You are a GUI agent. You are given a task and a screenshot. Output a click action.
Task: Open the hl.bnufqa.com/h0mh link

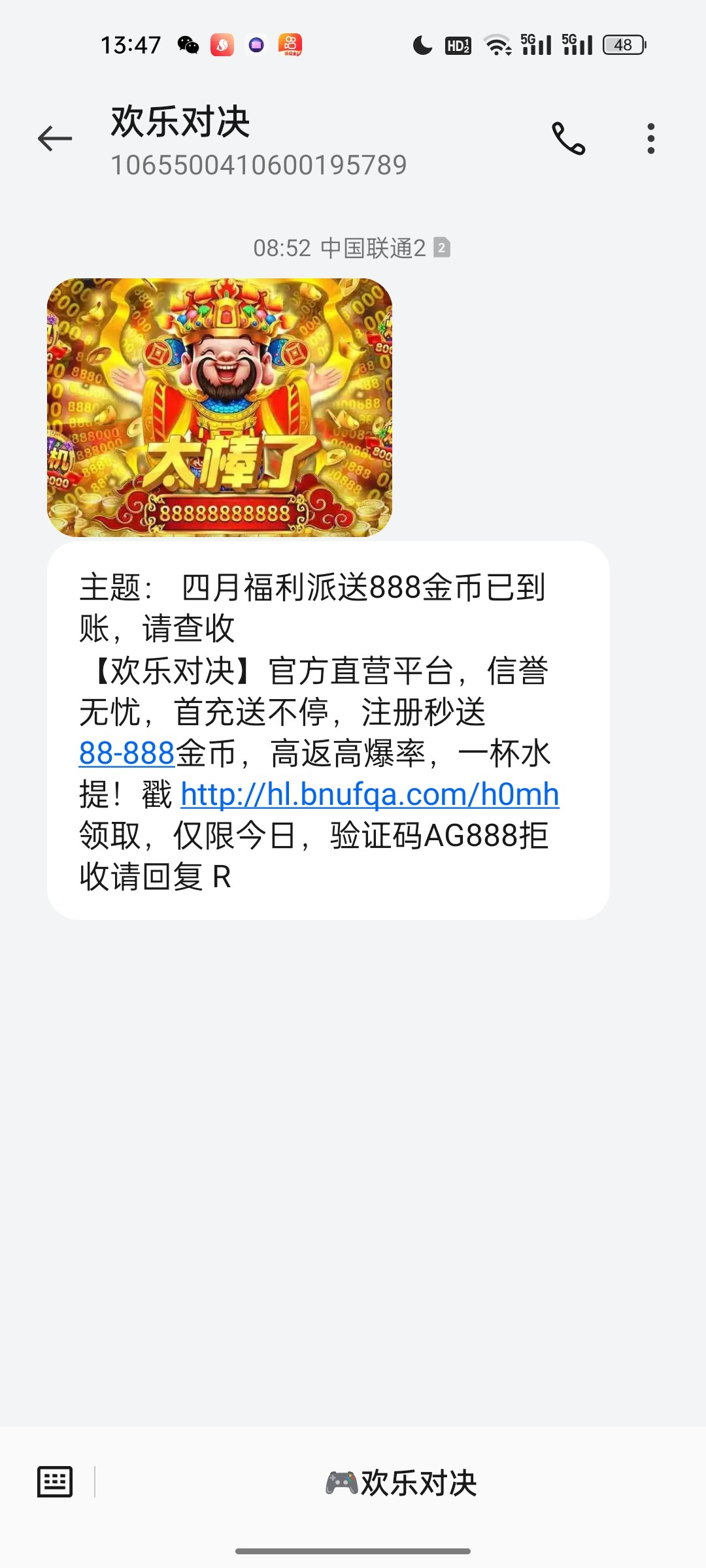click(x=369, y=794)
